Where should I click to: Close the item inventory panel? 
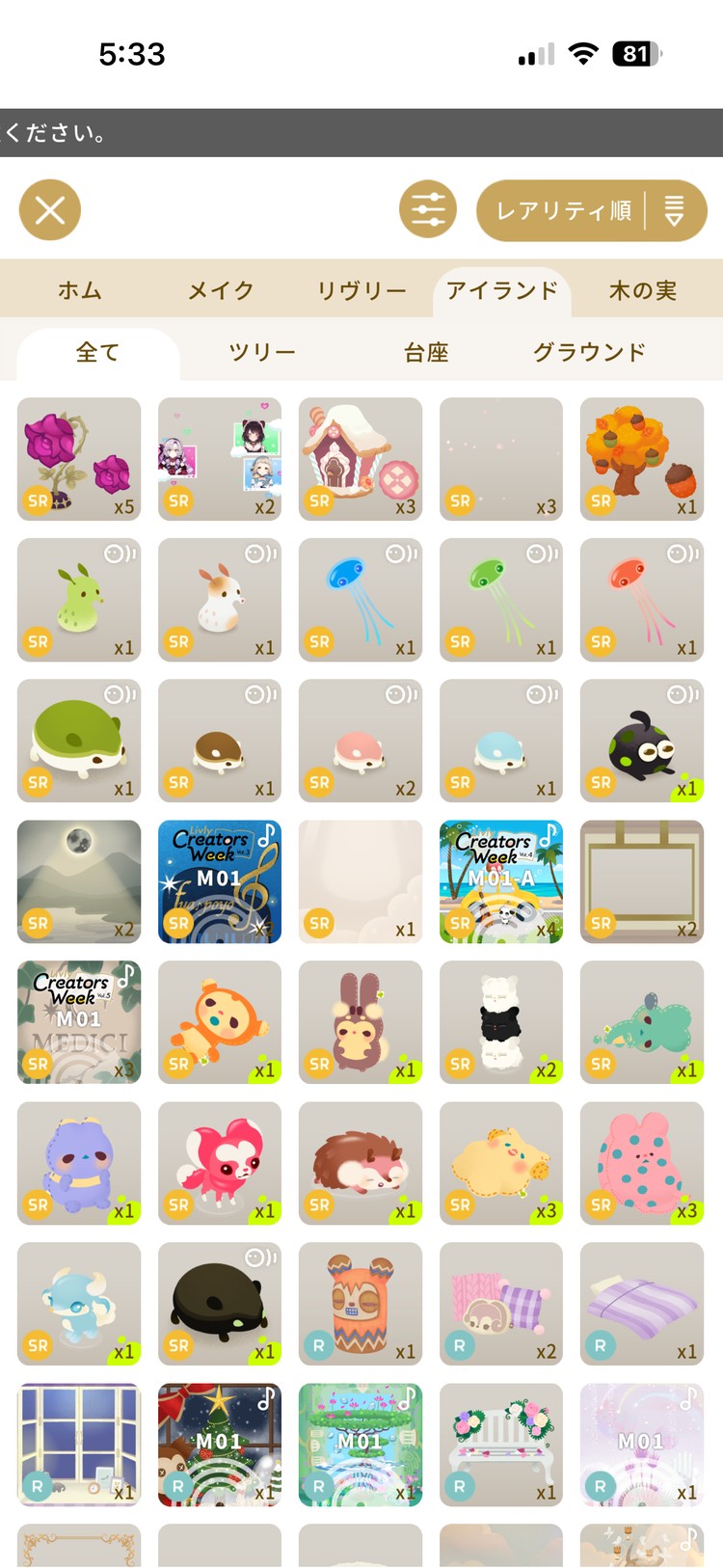click(x=50, y=209)
